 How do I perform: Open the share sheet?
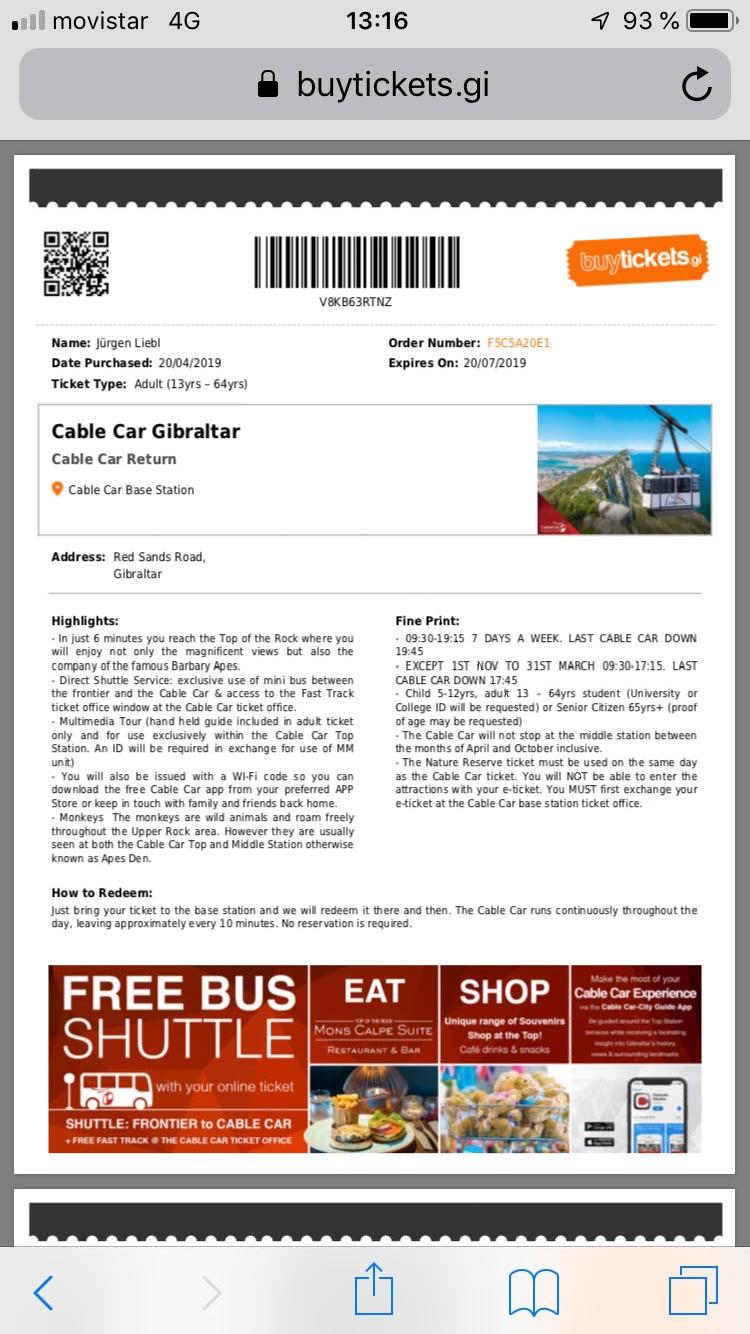pos(374,1289)
